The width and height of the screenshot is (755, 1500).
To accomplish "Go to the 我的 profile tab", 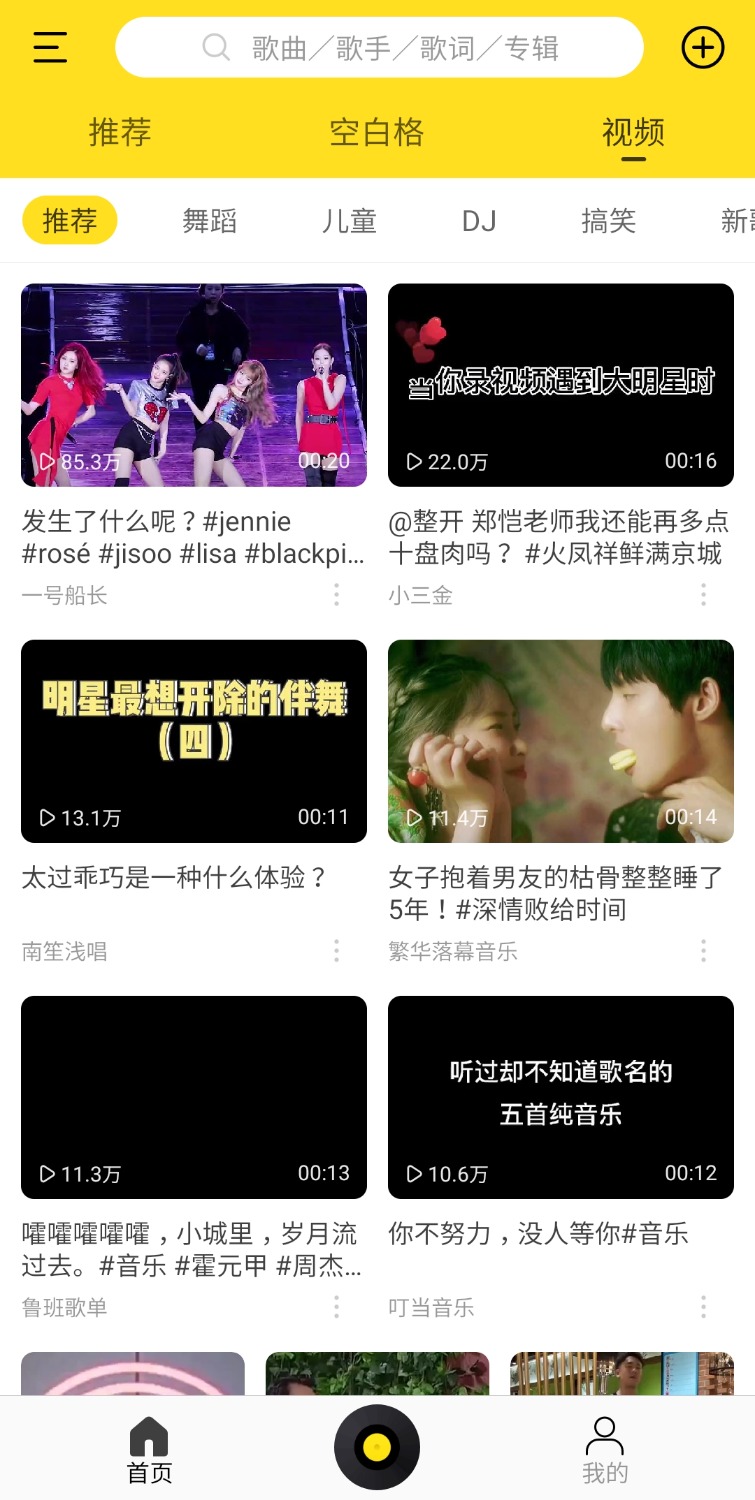I will click(605, 1450).
